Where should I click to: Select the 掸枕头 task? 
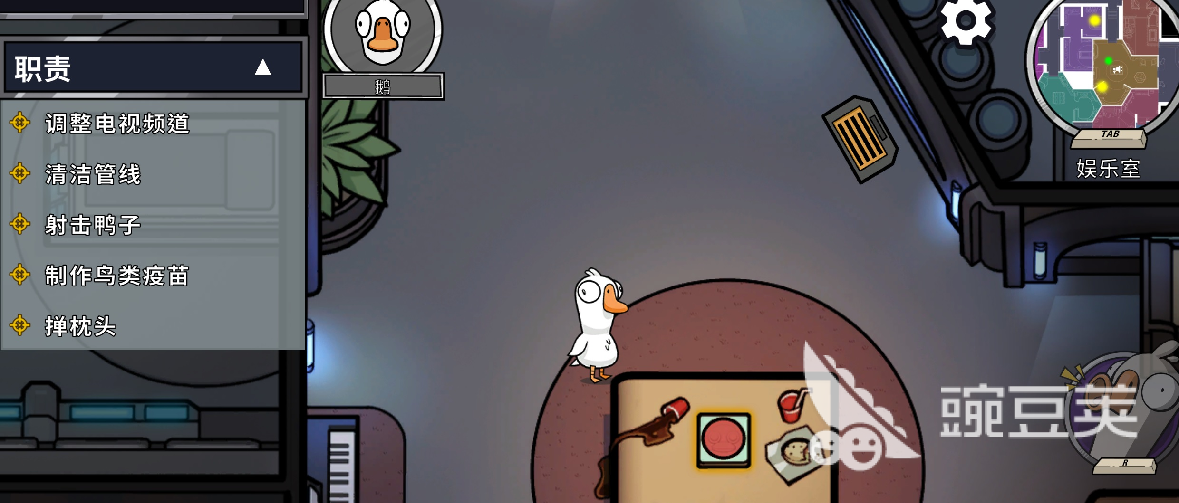(x=80, y=326)
